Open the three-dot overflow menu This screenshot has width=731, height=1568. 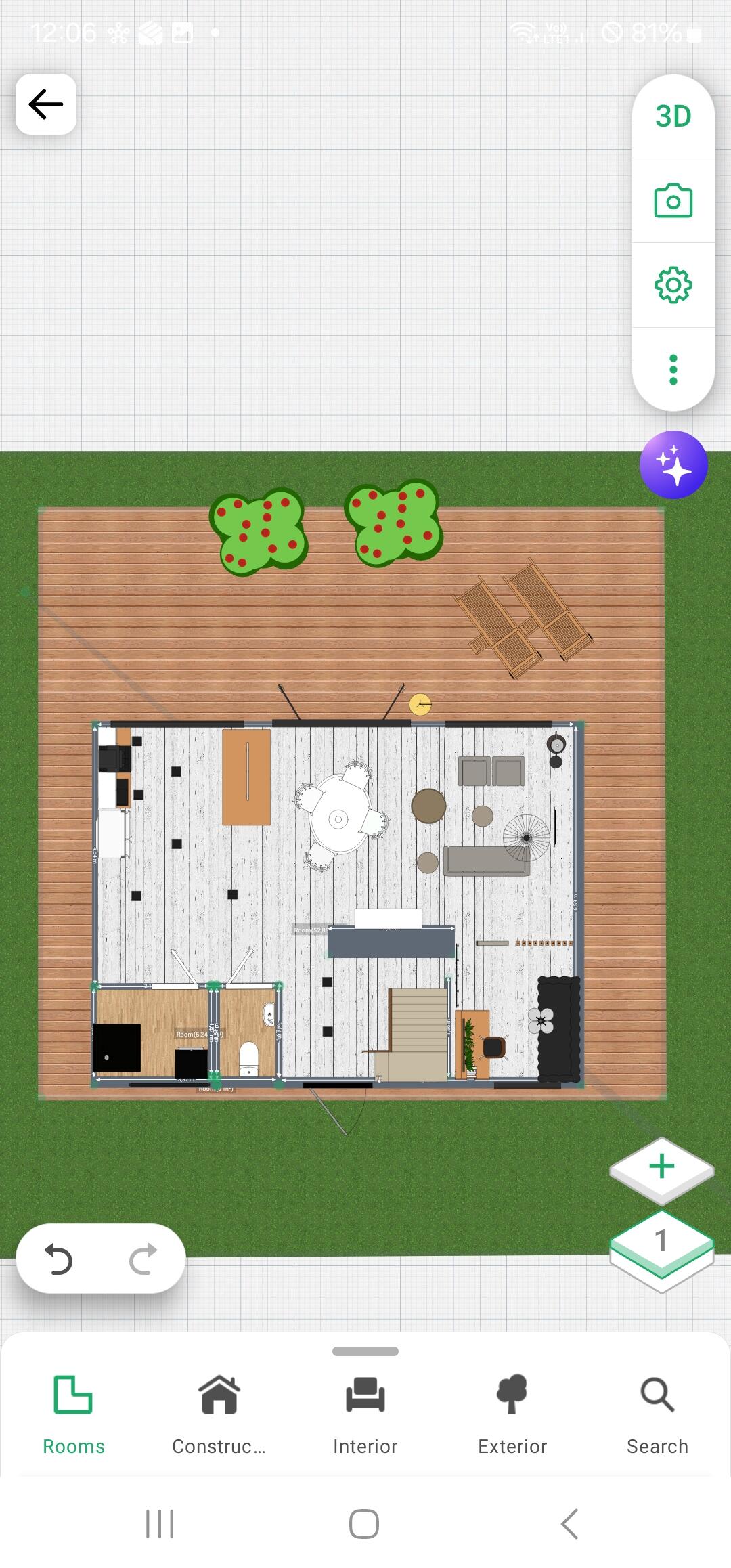[x=673, y=370]
